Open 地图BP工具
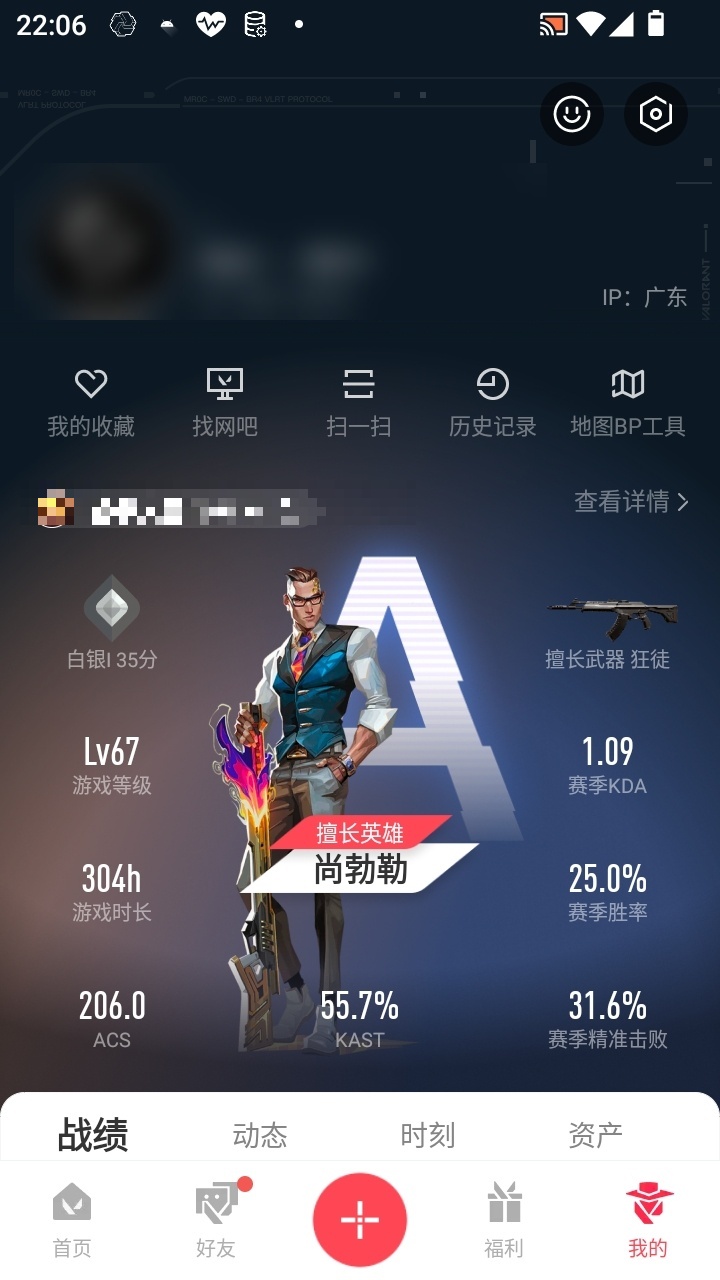Viewport: 720px width, 1280px height. [x=627, y=402]
